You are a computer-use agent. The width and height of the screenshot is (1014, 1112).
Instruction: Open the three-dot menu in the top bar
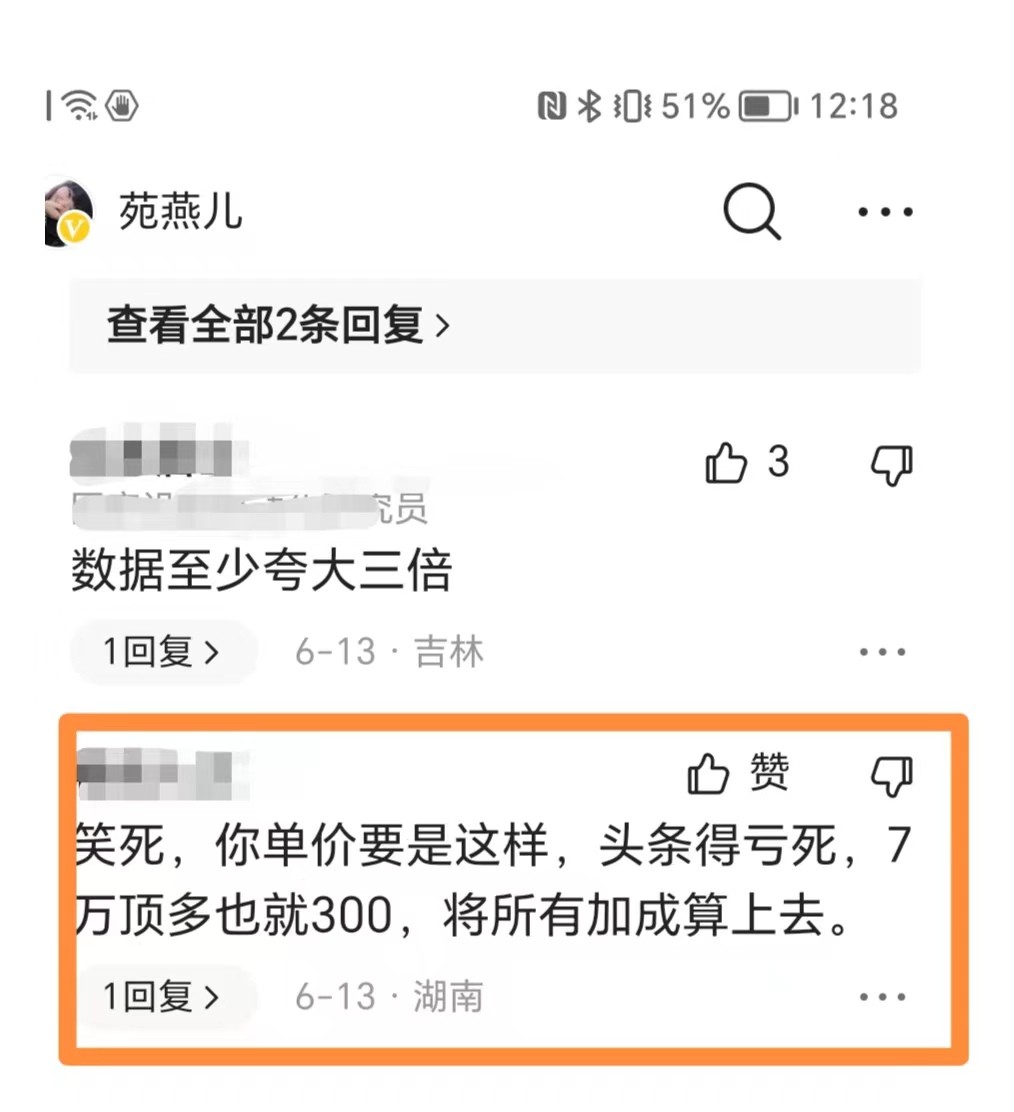(x=884, y=211)
